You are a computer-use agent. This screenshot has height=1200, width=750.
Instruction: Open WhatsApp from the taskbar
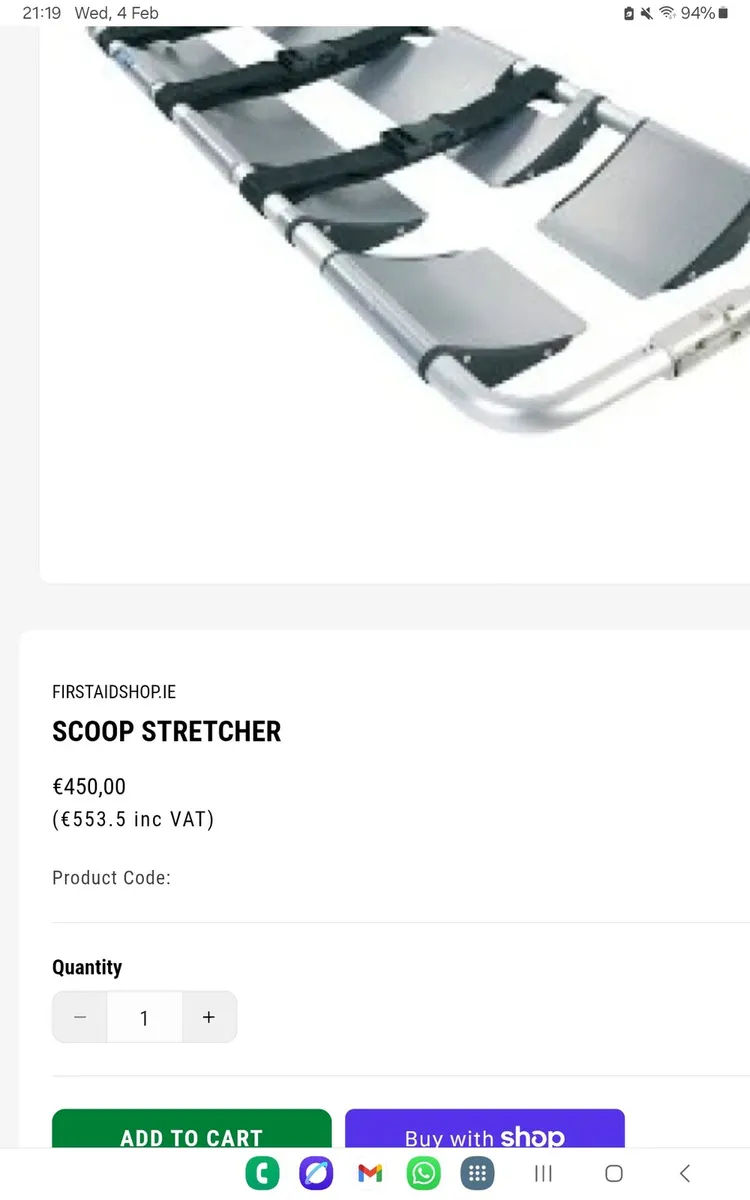coord(423,1173)
